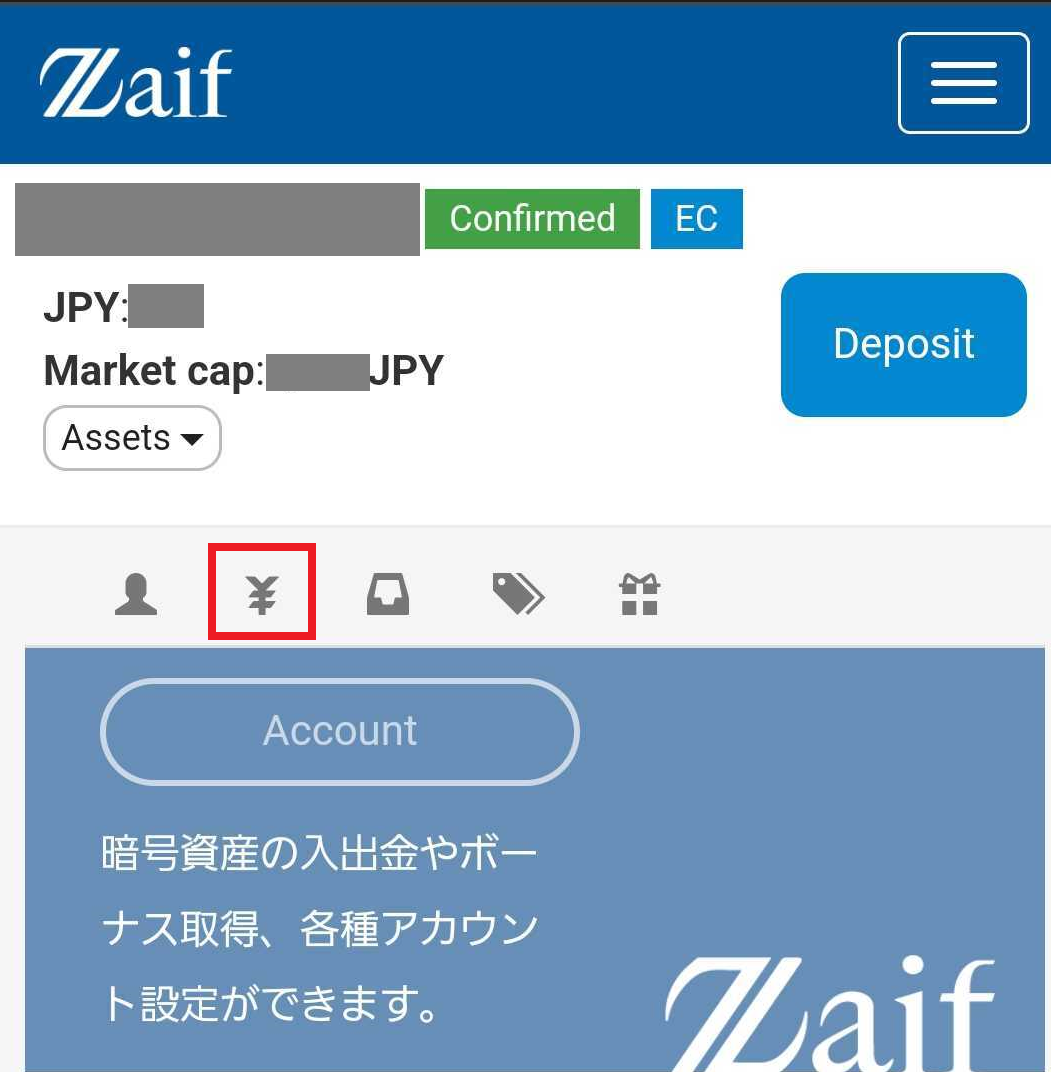The height and width of the screenshot is (1072, 1051).
Task: Open the hamburger menu
Action: pos(963,83)
